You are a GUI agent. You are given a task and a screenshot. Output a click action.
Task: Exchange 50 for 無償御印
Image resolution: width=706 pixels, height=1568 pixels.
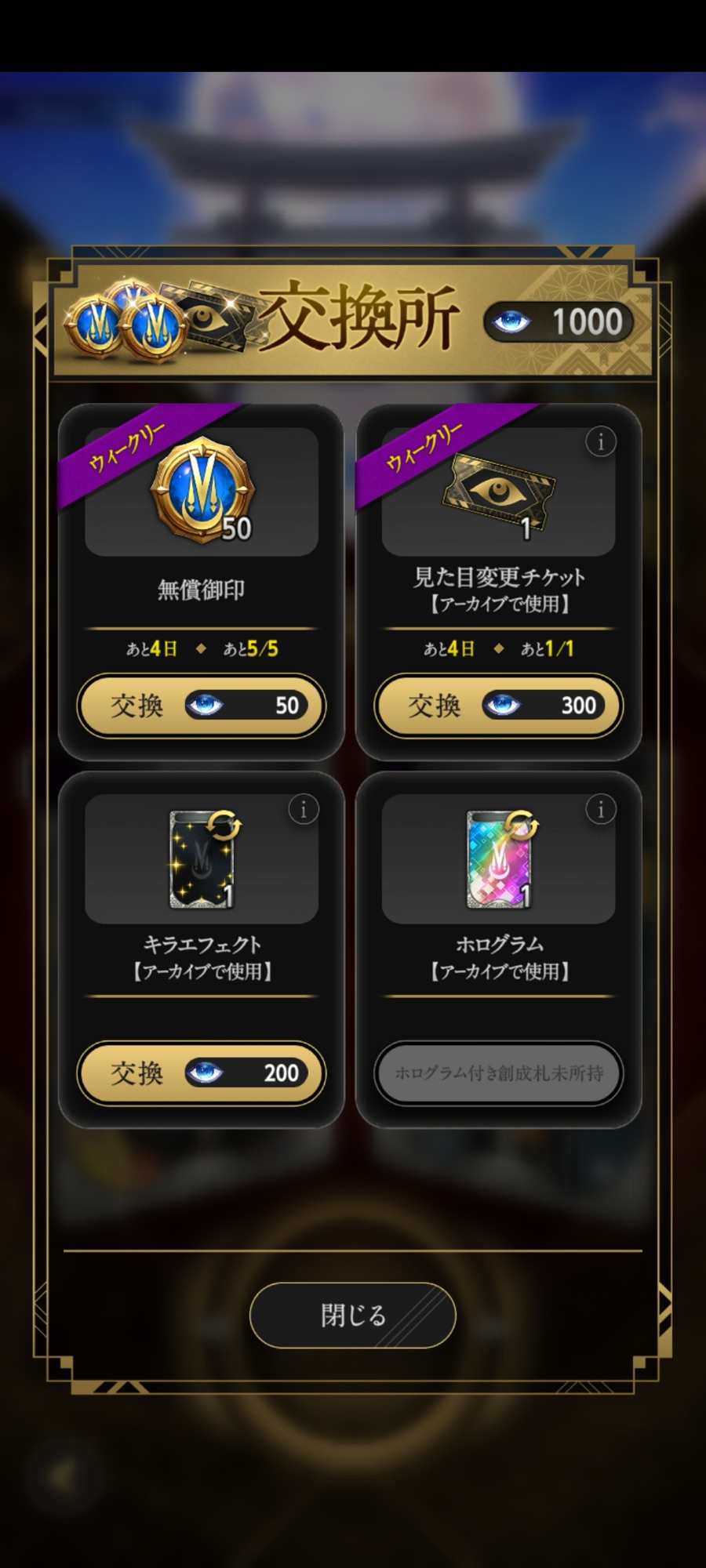[201, 706]
